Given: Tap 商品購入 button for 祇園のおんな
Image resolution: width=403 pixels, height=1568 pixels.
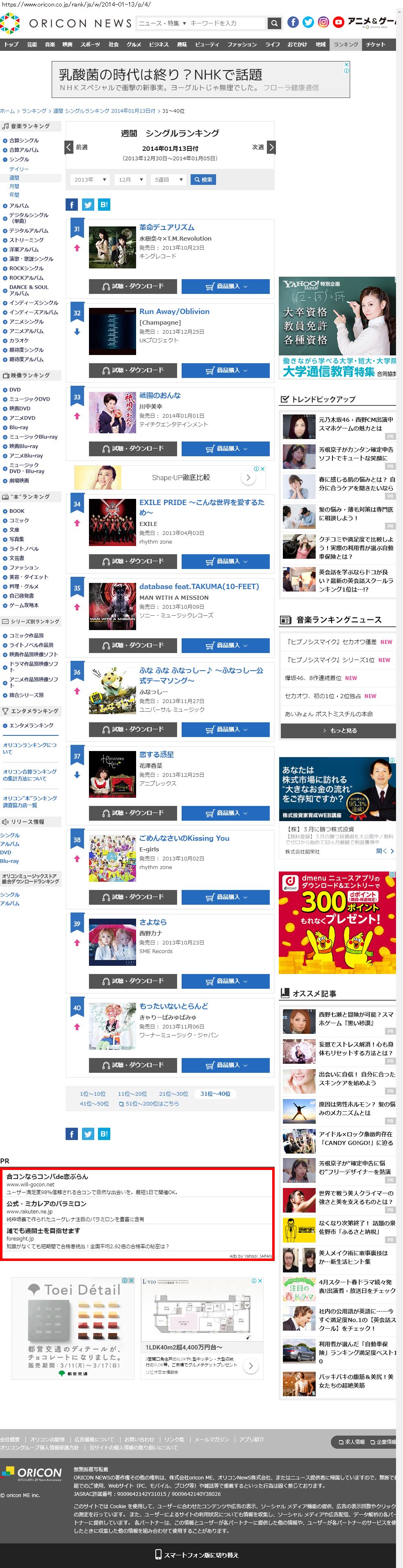Looking at the screenshot, I should click(225, 448).
